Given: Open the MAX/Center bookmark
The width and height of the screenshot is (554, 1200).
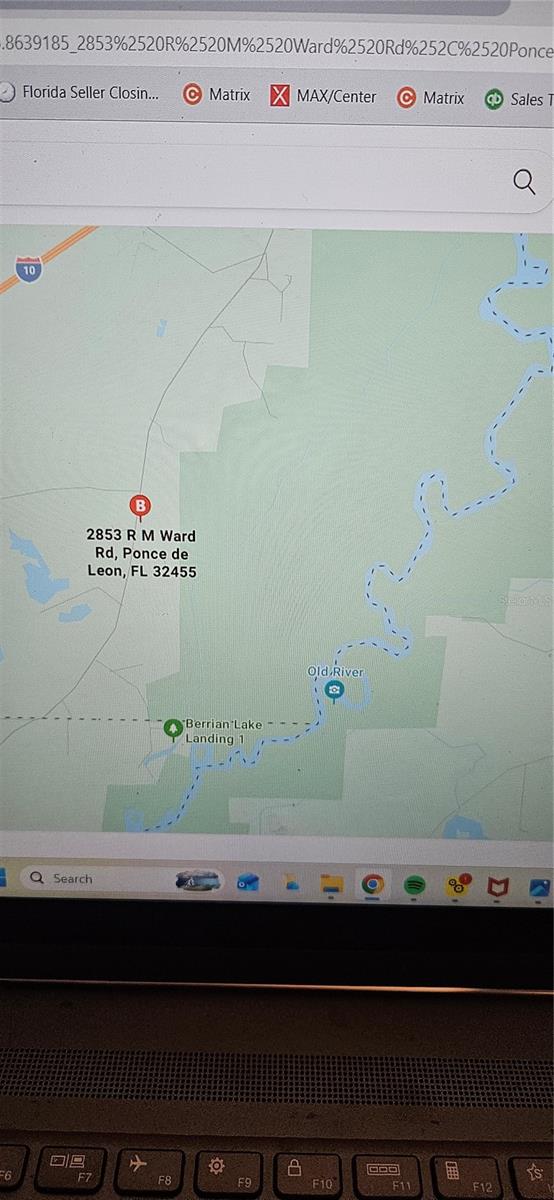Looking at the screenshot, I should [323, 97].
